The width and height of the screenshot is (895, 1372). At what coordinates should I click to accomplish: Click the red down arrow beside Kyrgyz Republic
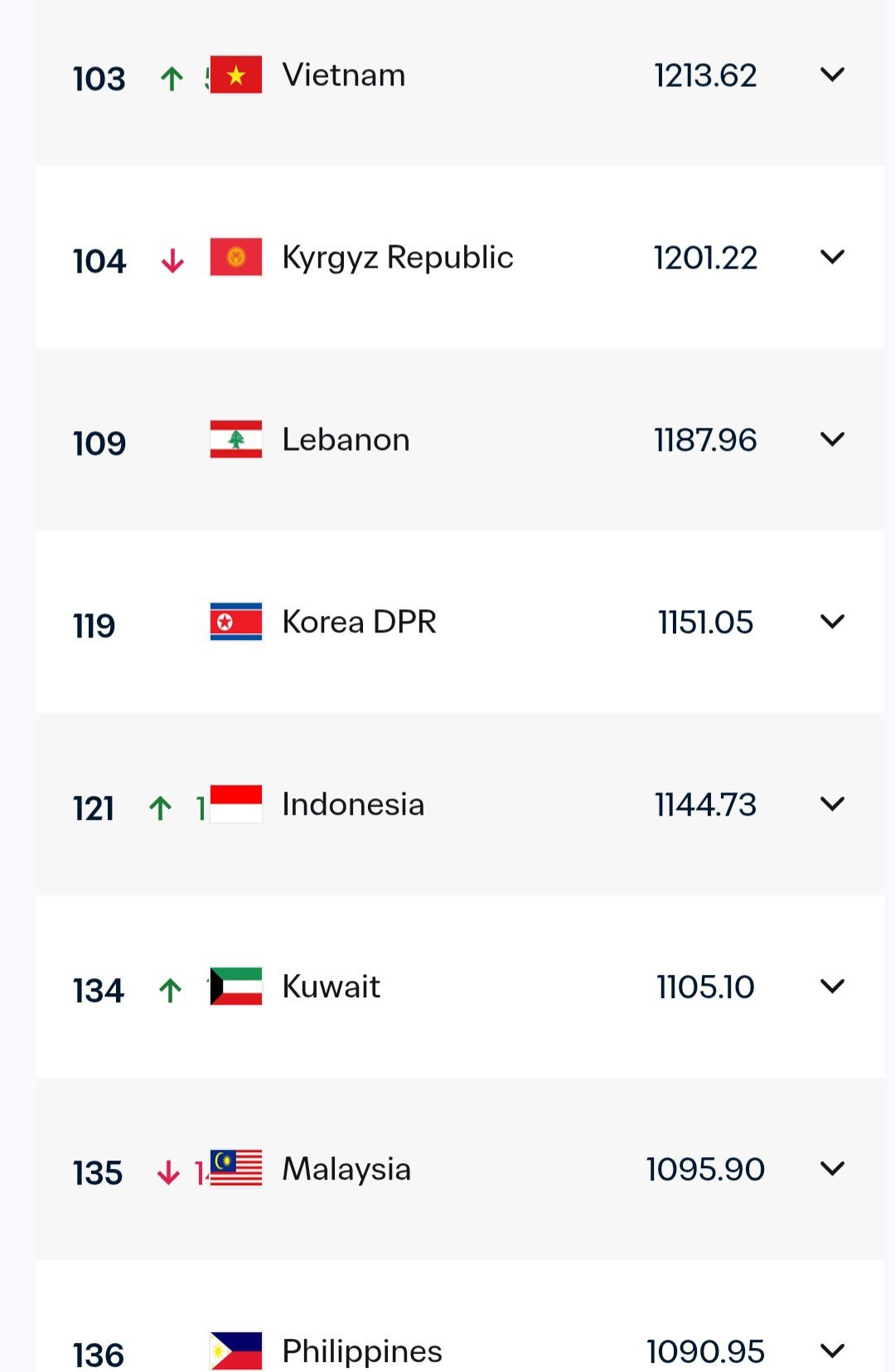172,257
